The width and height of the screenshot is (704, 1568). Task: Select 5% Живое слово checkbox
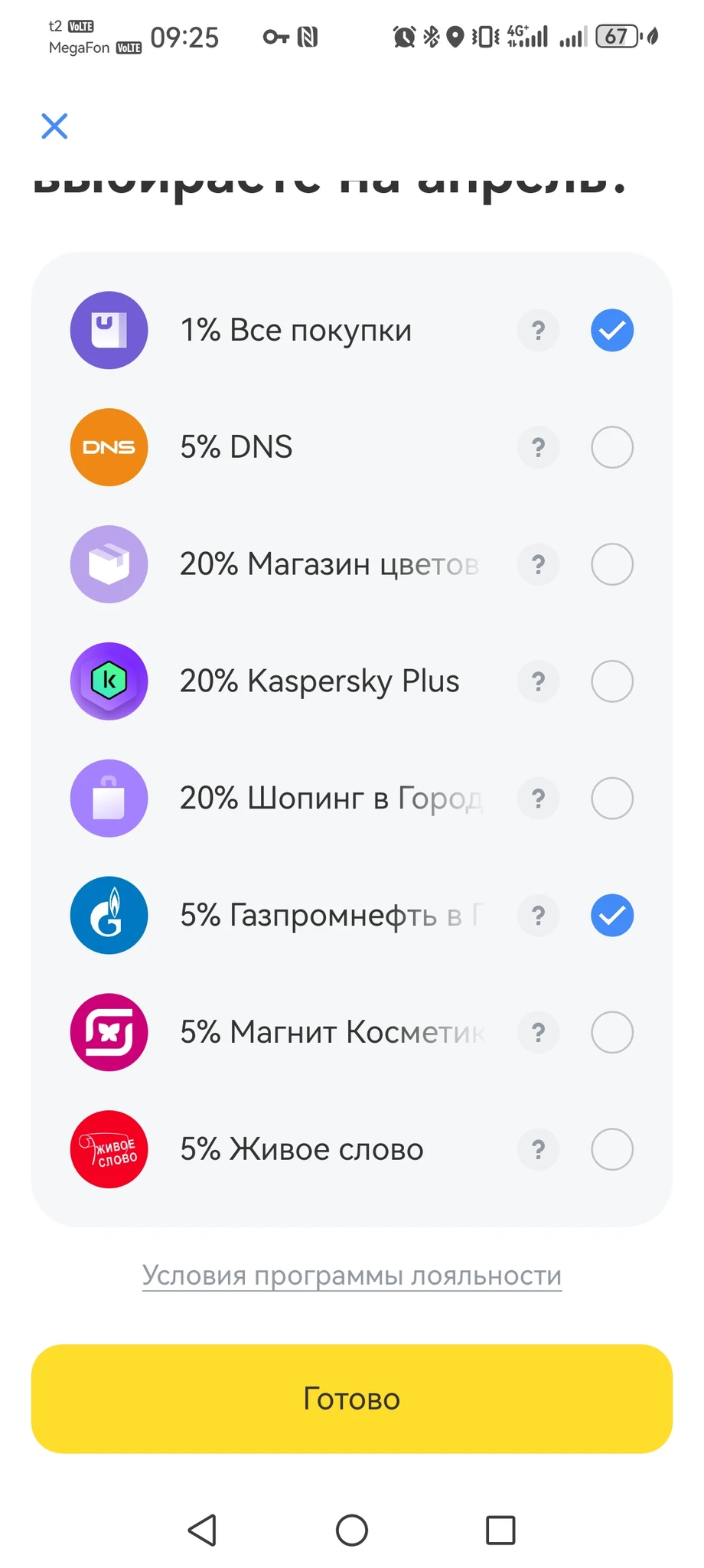[612, 1149]
